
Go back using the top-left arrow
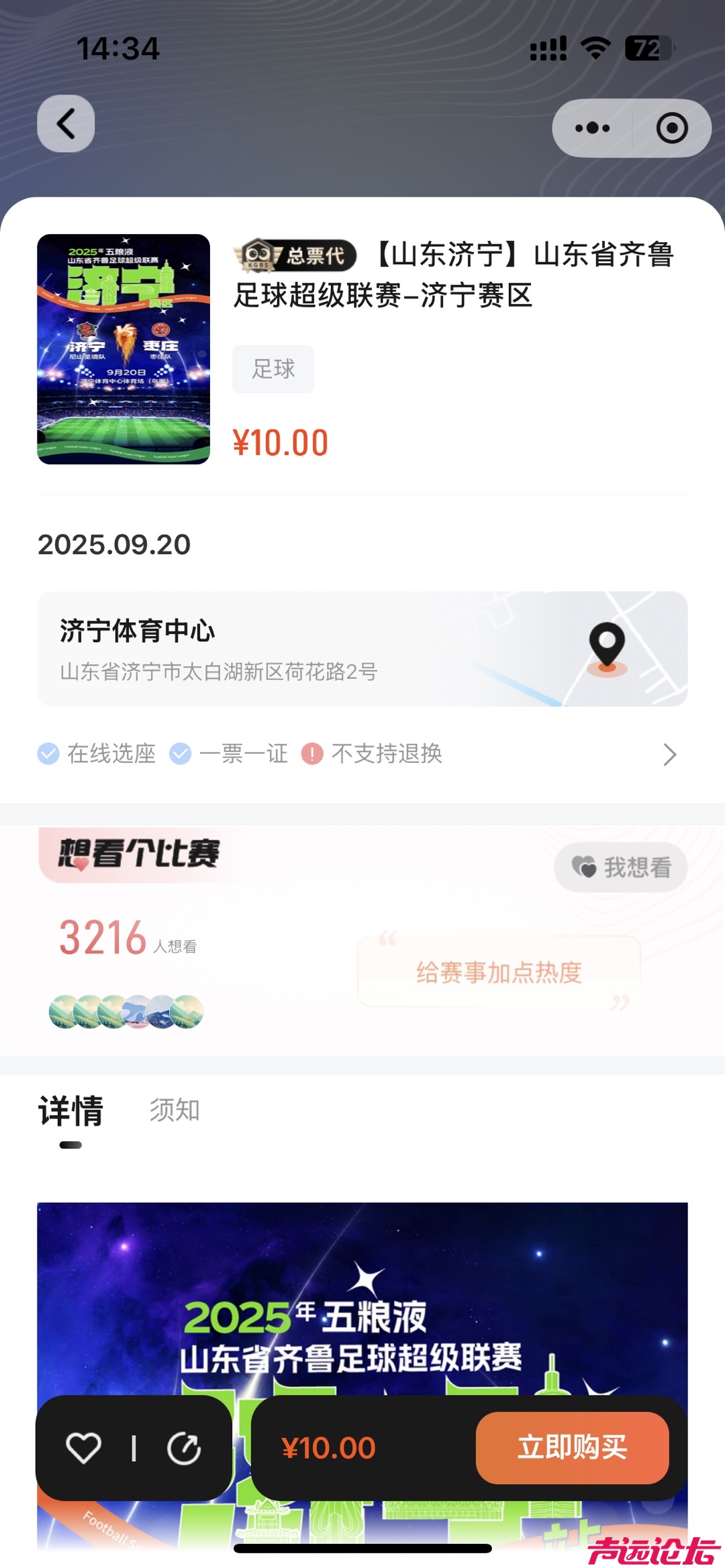66,124
